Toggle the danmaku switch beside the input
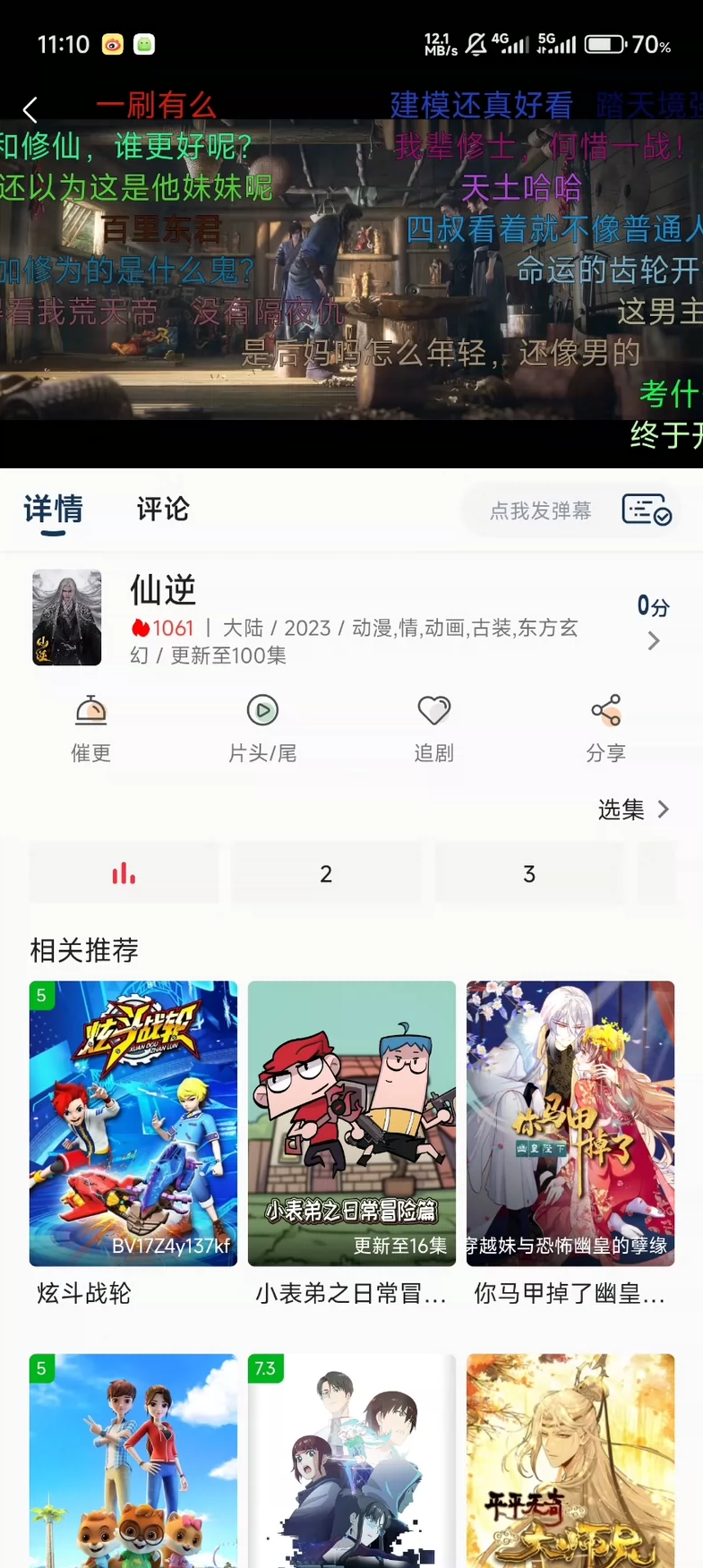This screenshot has height=1568, width=703. click(647, 510)
